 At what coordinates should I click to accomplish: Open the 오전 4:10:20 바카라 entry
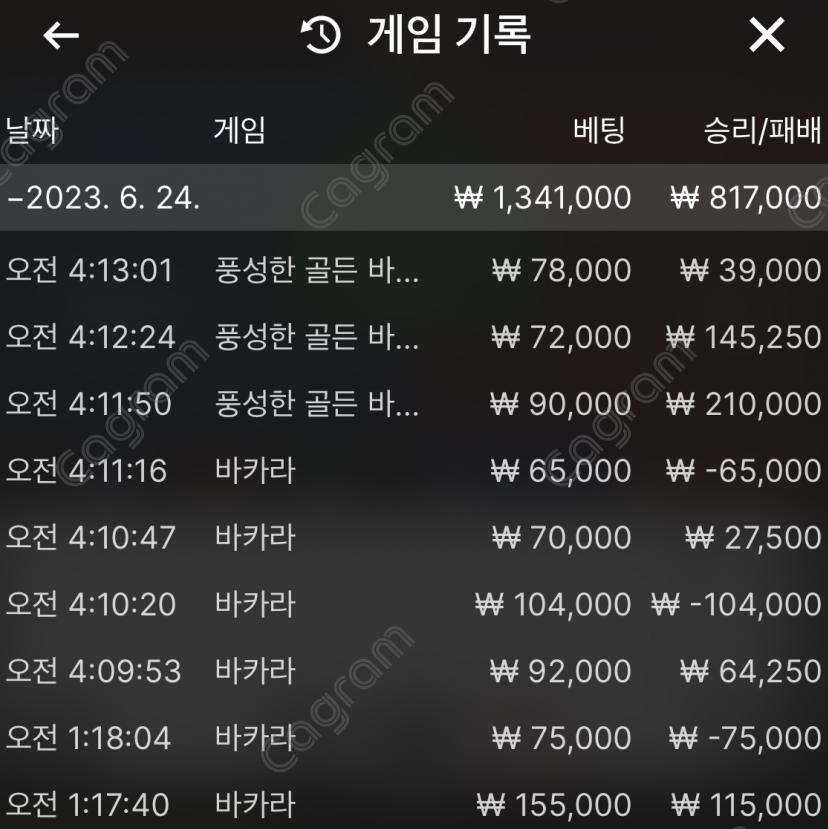[x=414, y=605]
